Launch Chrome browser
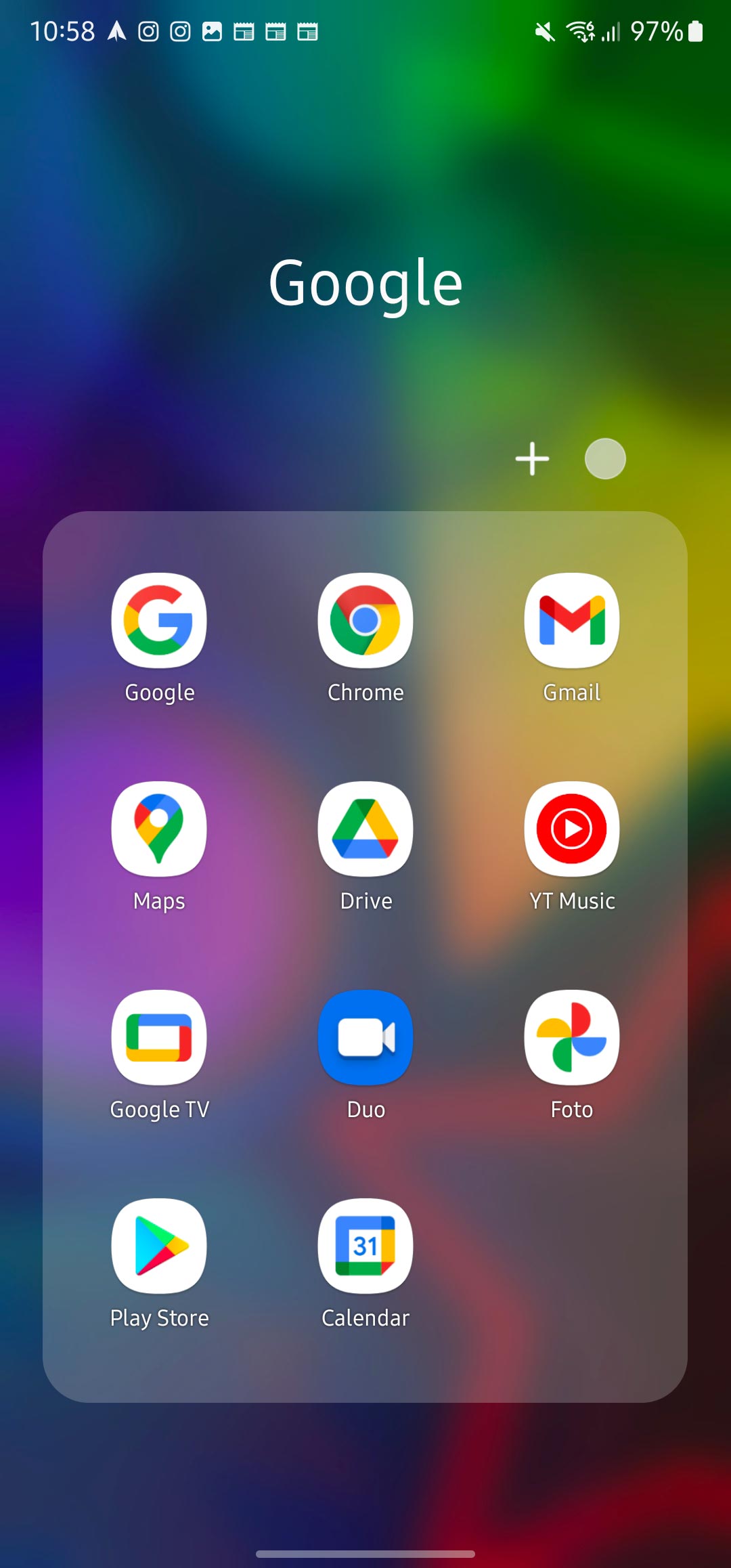Viewport: 731px width, 1568px height. pos(365,621)
